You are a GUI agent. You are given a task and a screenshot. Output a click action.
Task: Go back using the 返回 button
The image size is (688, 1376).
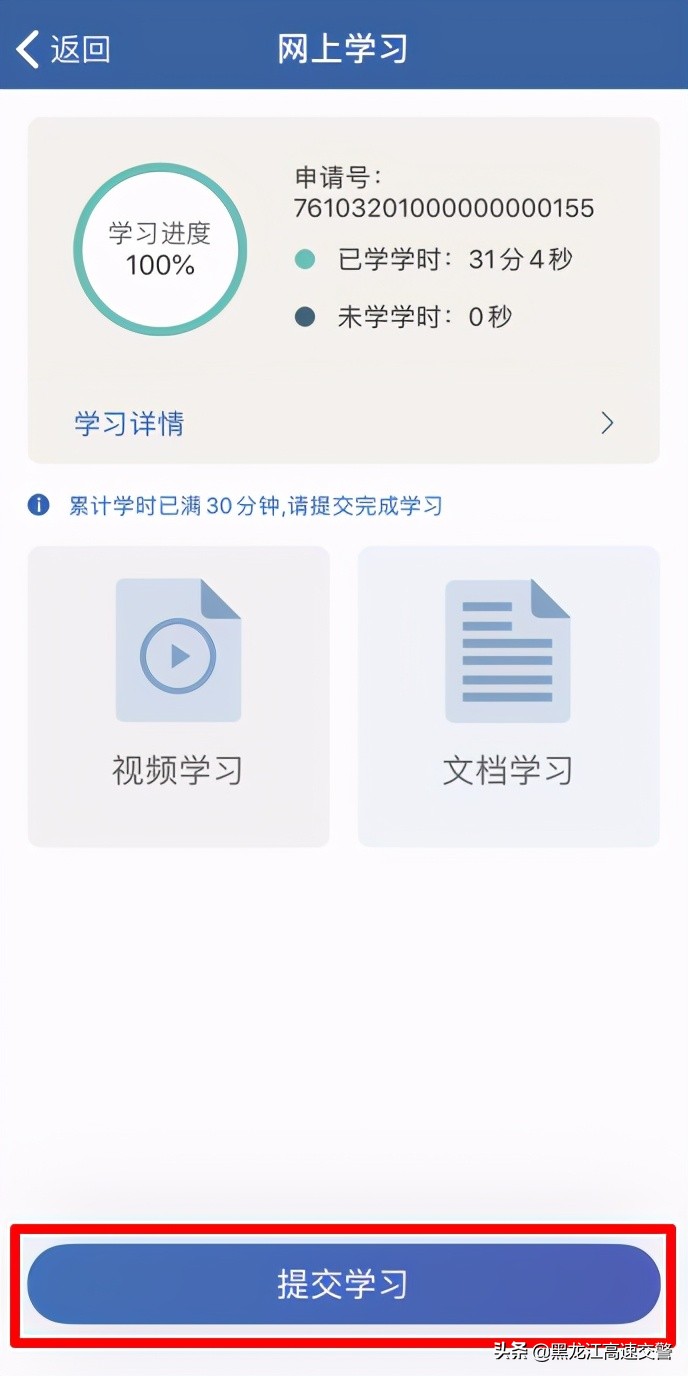click(62, 48)
